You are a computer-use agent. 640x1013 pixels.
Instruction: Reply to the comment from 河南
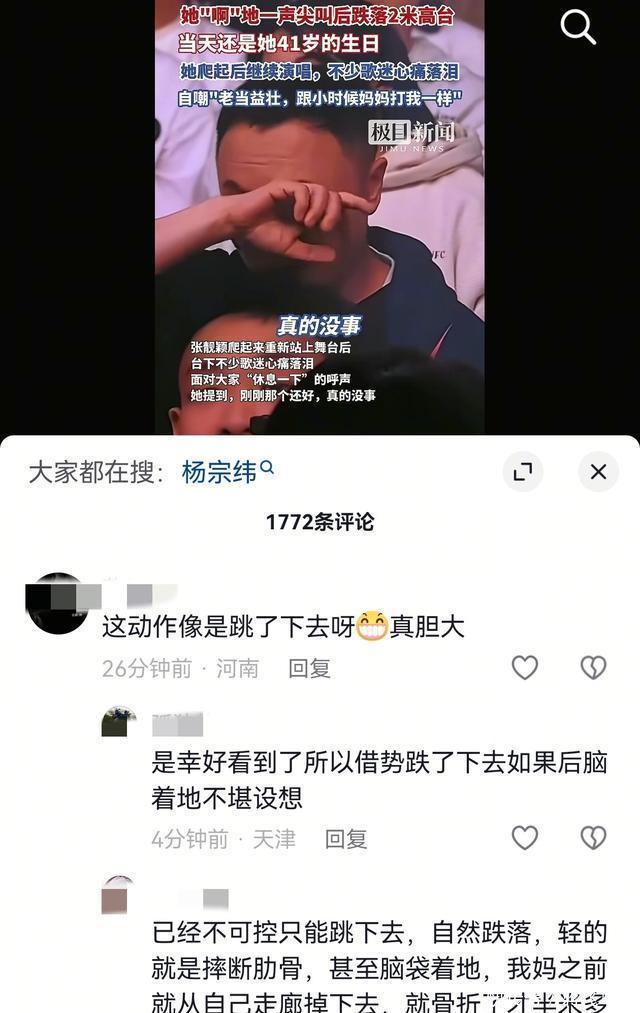[309, 668]
